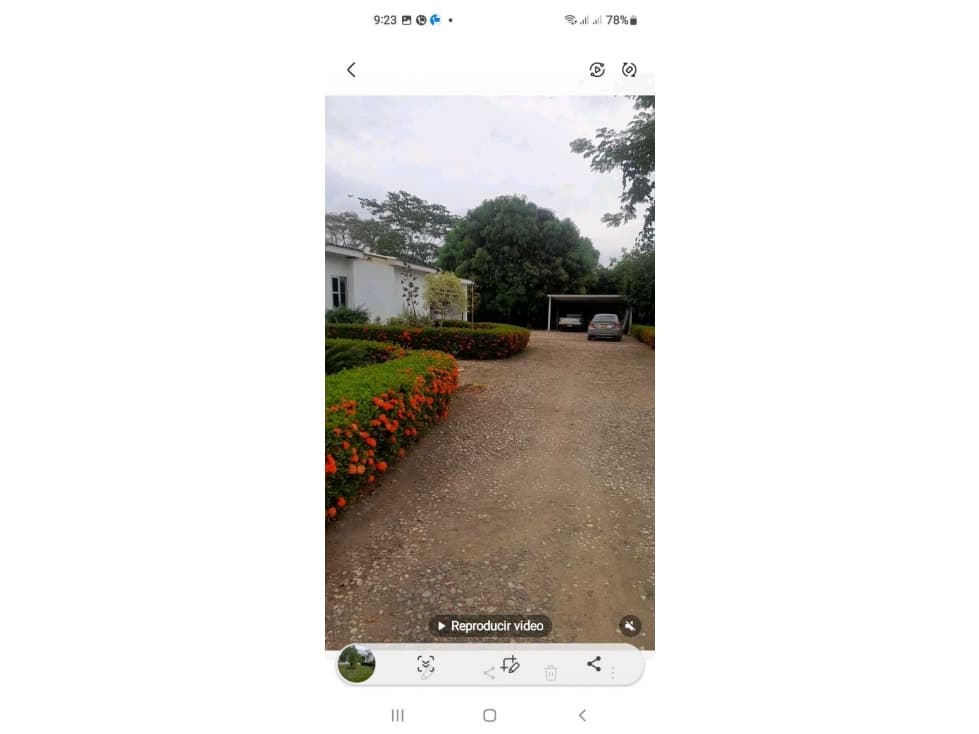The image size is (979, 734).
Task: Tap Reproducir video button
Action: (490, 626)
